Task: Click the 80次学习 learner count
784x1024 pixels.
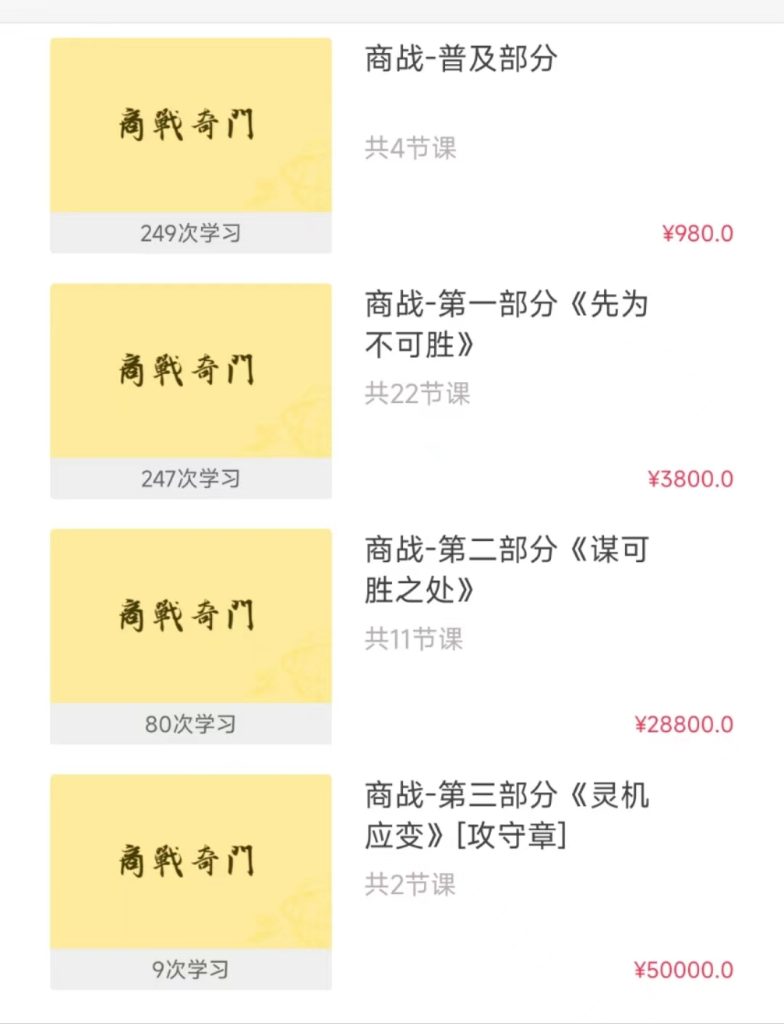Action: [190, 723]
